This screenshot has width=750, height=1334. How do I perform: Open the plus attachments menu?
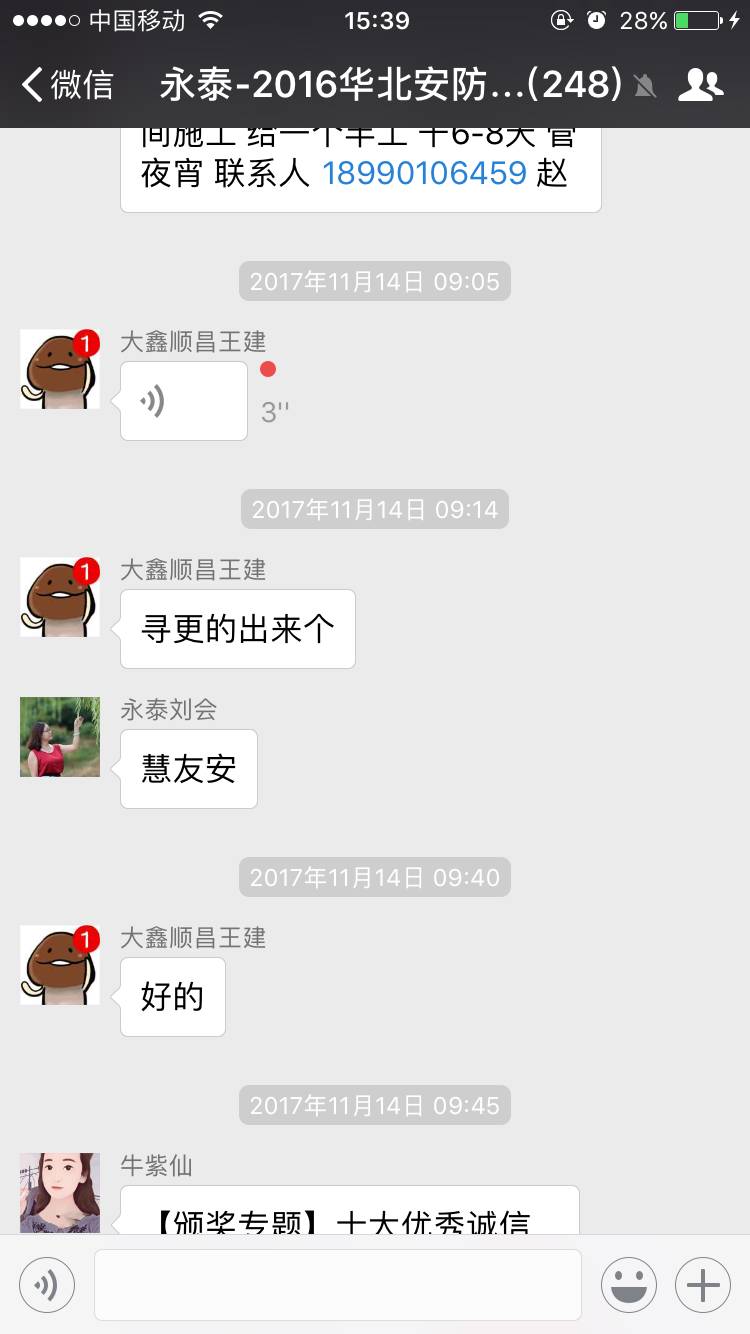tap(703, 1285)
